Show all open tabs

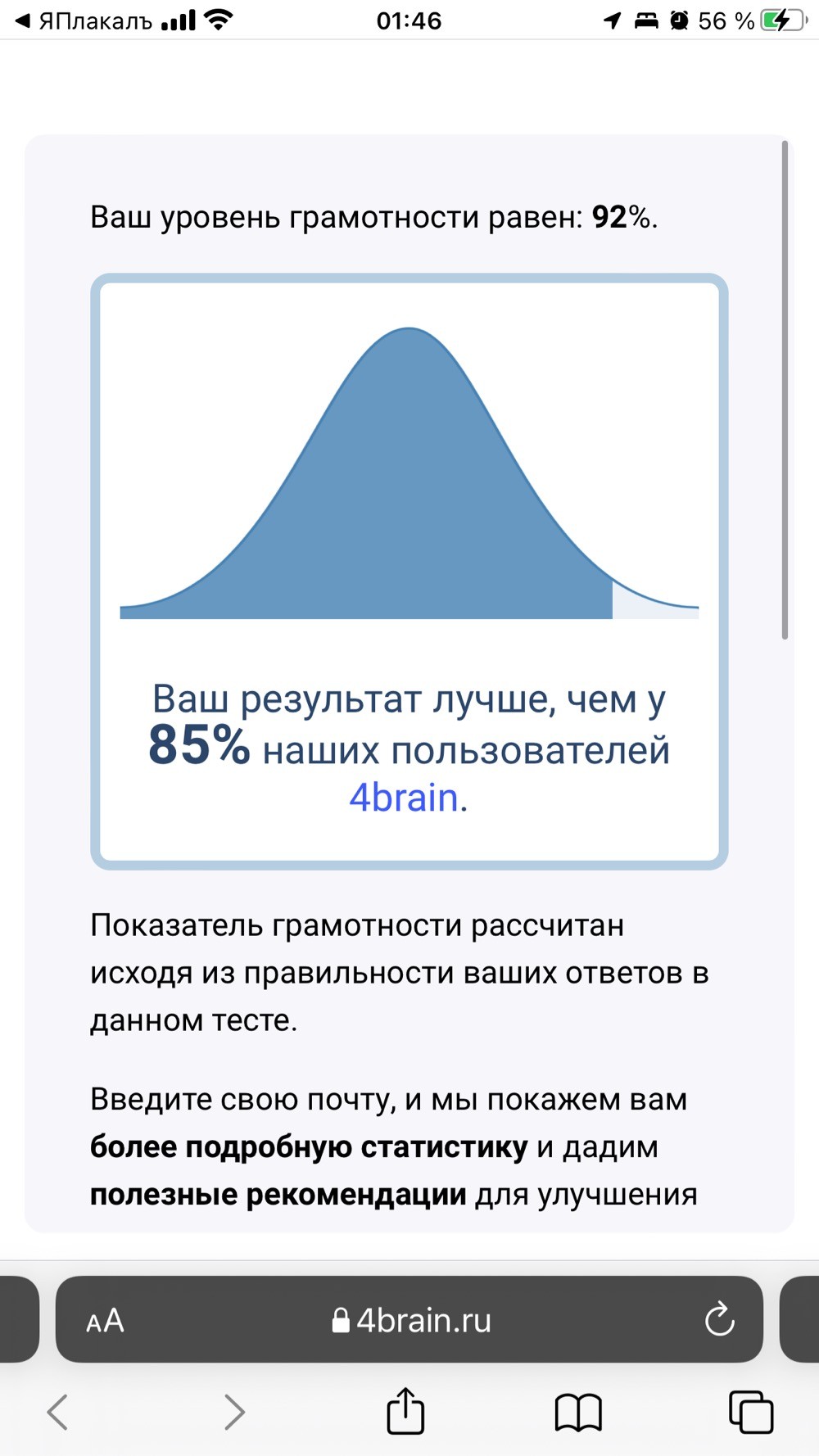[751, 1412]
